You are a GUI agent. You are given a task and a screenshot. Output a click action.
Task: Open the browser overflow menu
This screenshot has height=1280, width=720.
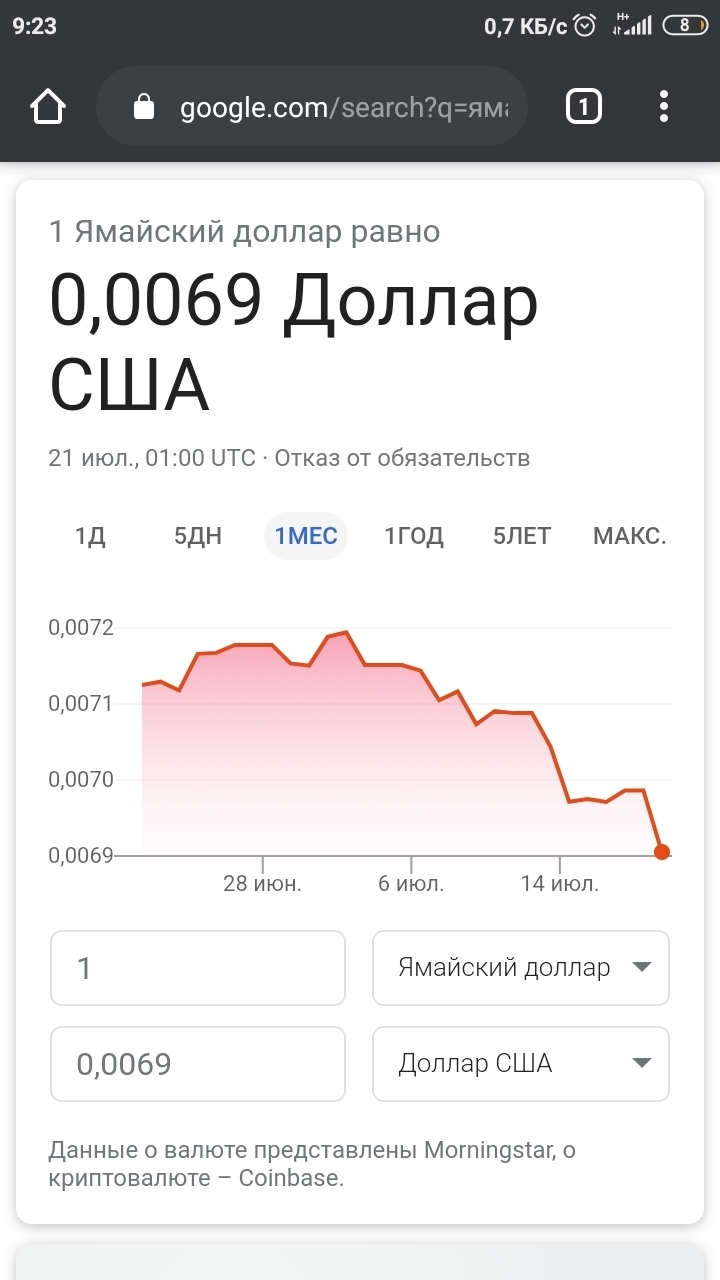pyautogui.click(x=664, y=106)
